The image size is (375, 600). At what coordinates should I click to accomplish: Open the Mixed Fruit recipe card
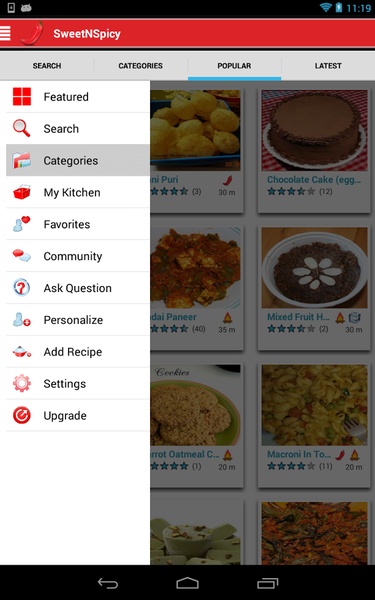(315, 288)
